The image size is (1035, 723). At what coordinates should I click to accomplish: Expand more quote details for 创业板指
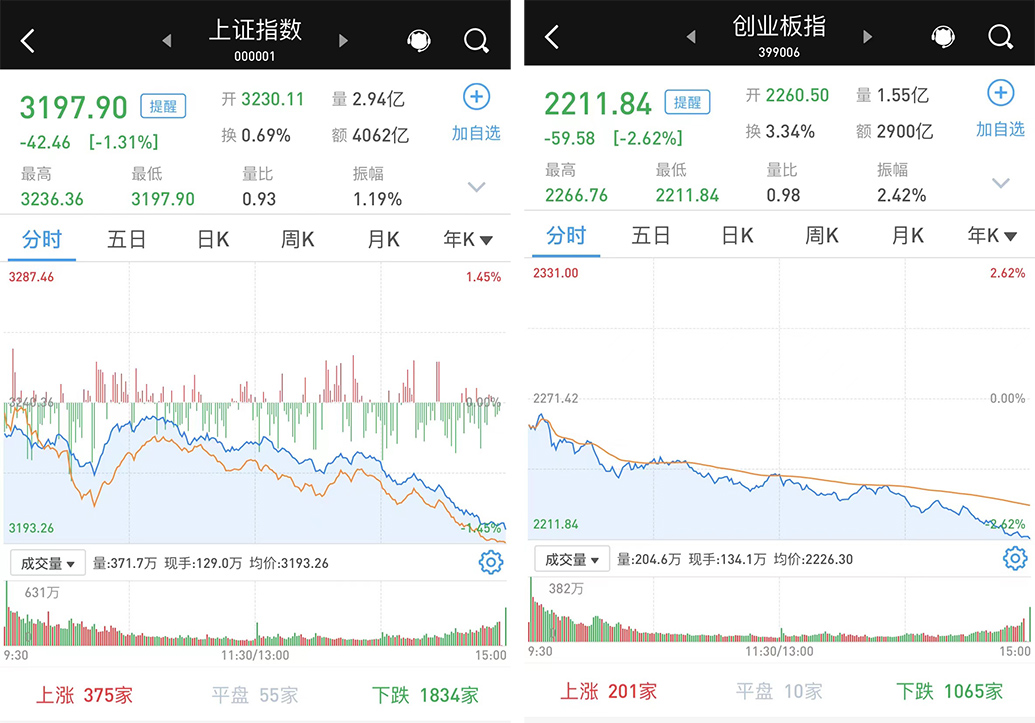click(x=1000, y=183)
